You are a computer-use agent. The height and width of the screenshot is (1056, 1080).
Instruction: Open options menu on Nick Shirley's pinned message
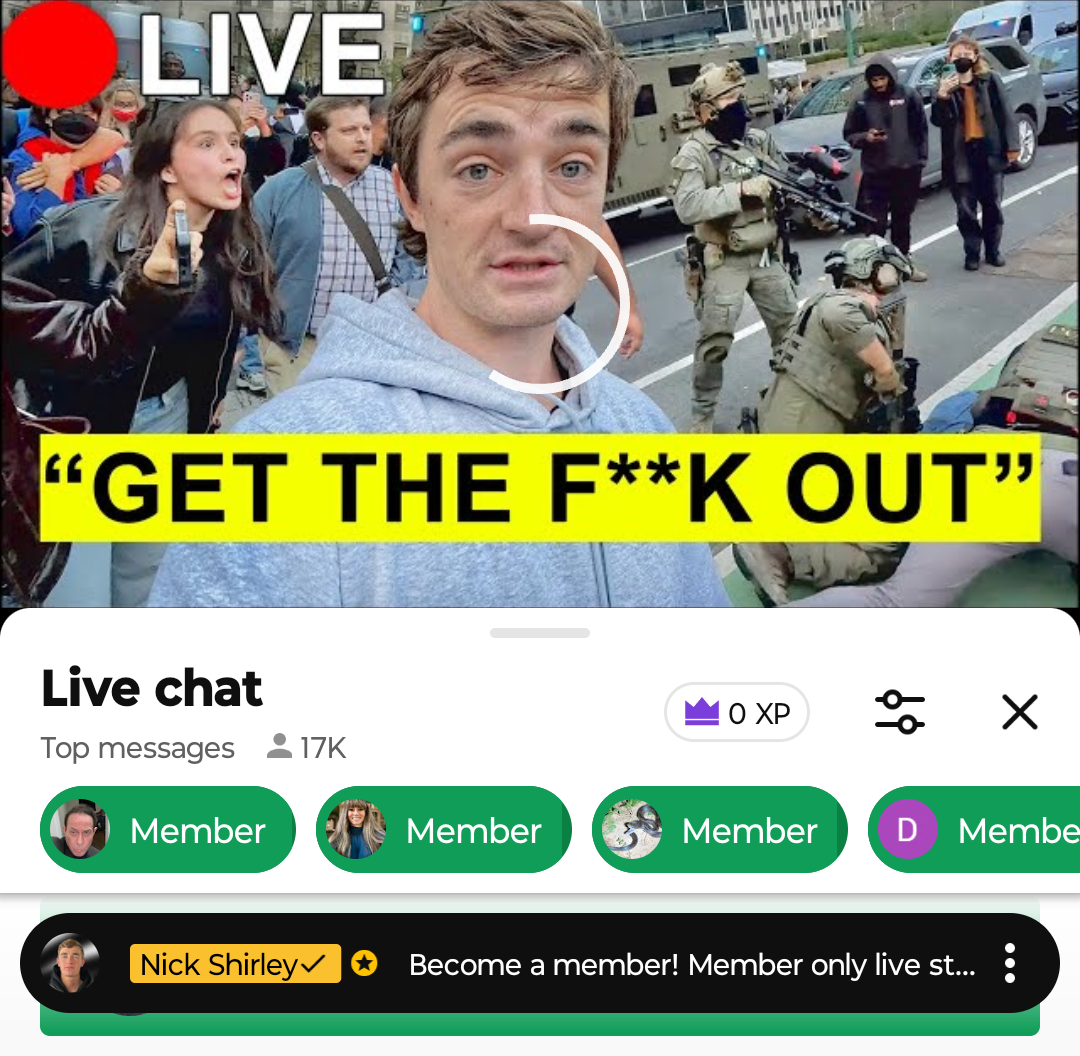[x=1010, y=963]
